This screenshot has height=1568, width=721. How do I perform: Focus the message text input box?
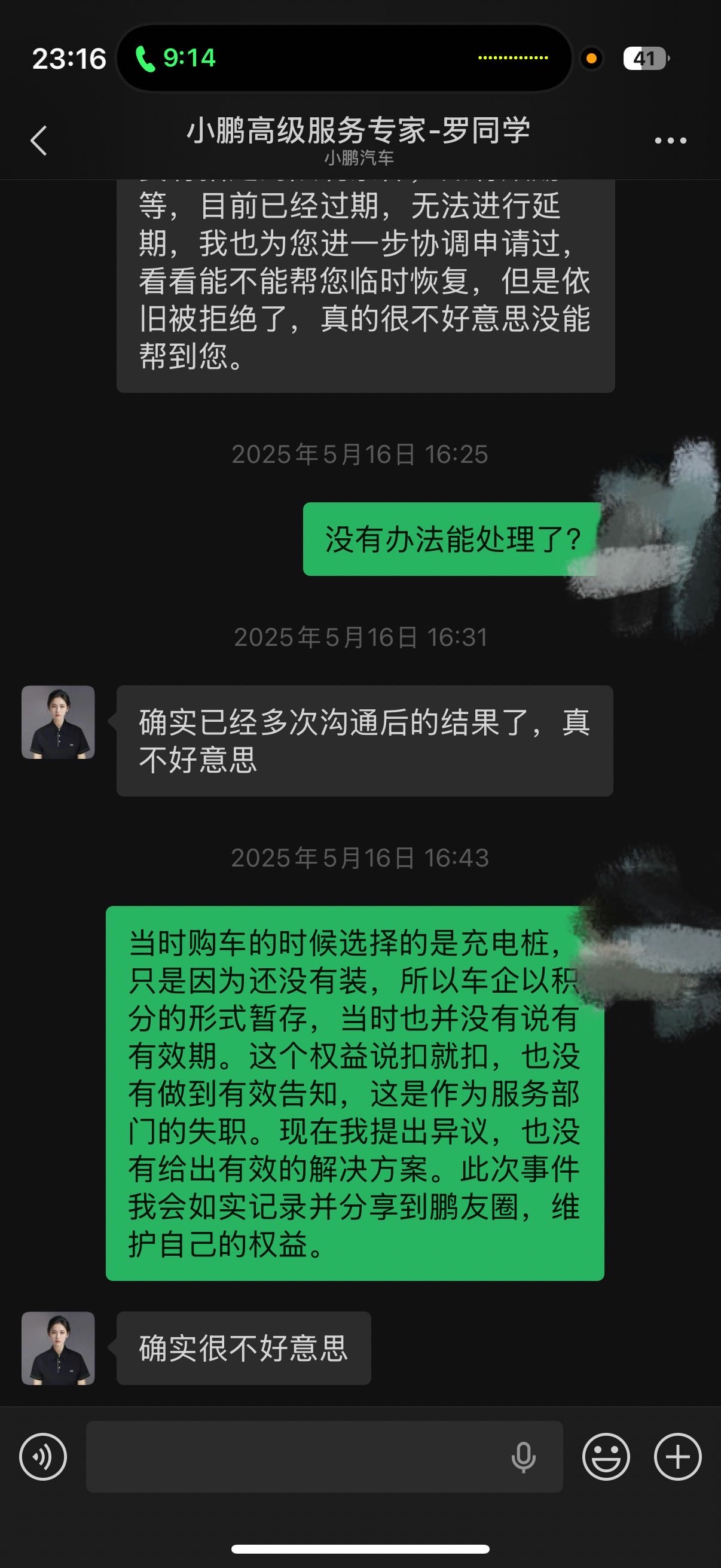click(x=292, y=1457)
